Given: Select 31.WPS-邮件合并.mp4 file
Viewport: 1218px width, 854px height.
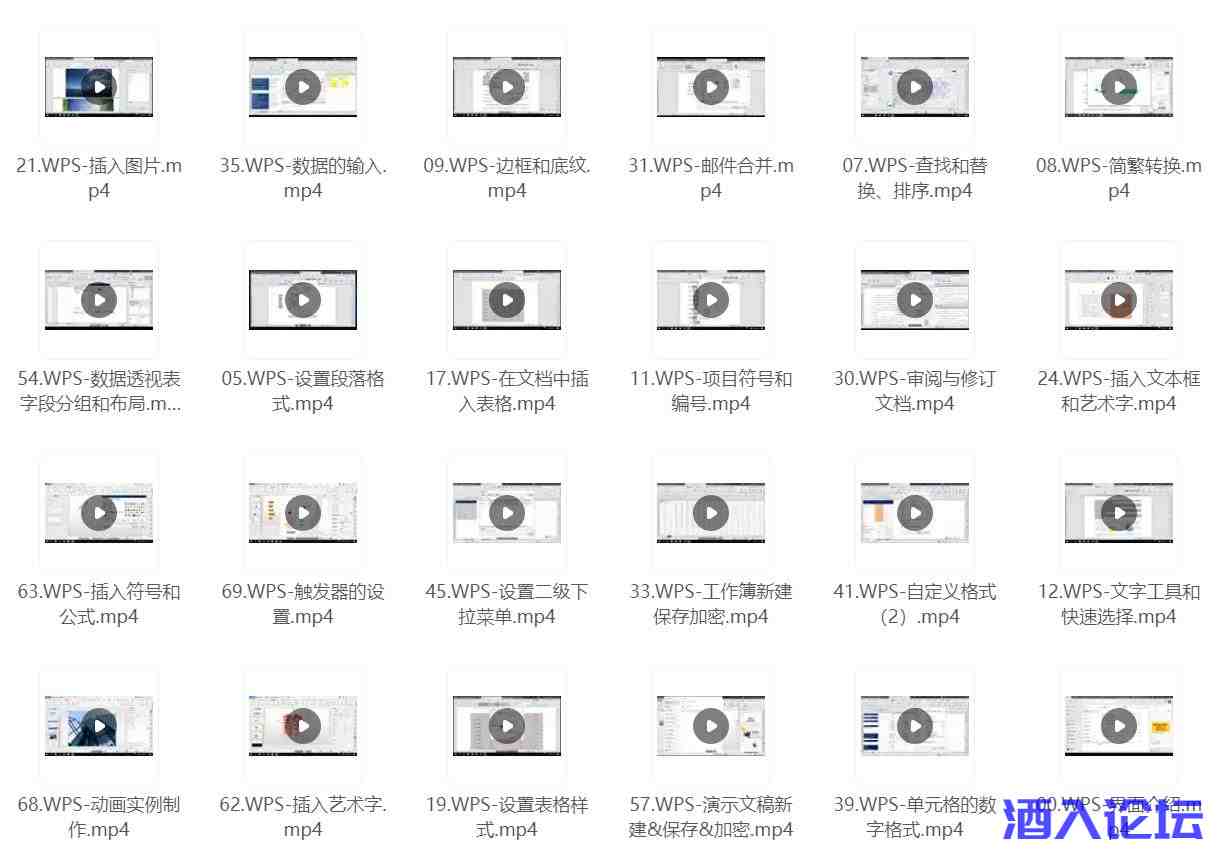Looking at the screenshot, I should click(x=711, y=87).
